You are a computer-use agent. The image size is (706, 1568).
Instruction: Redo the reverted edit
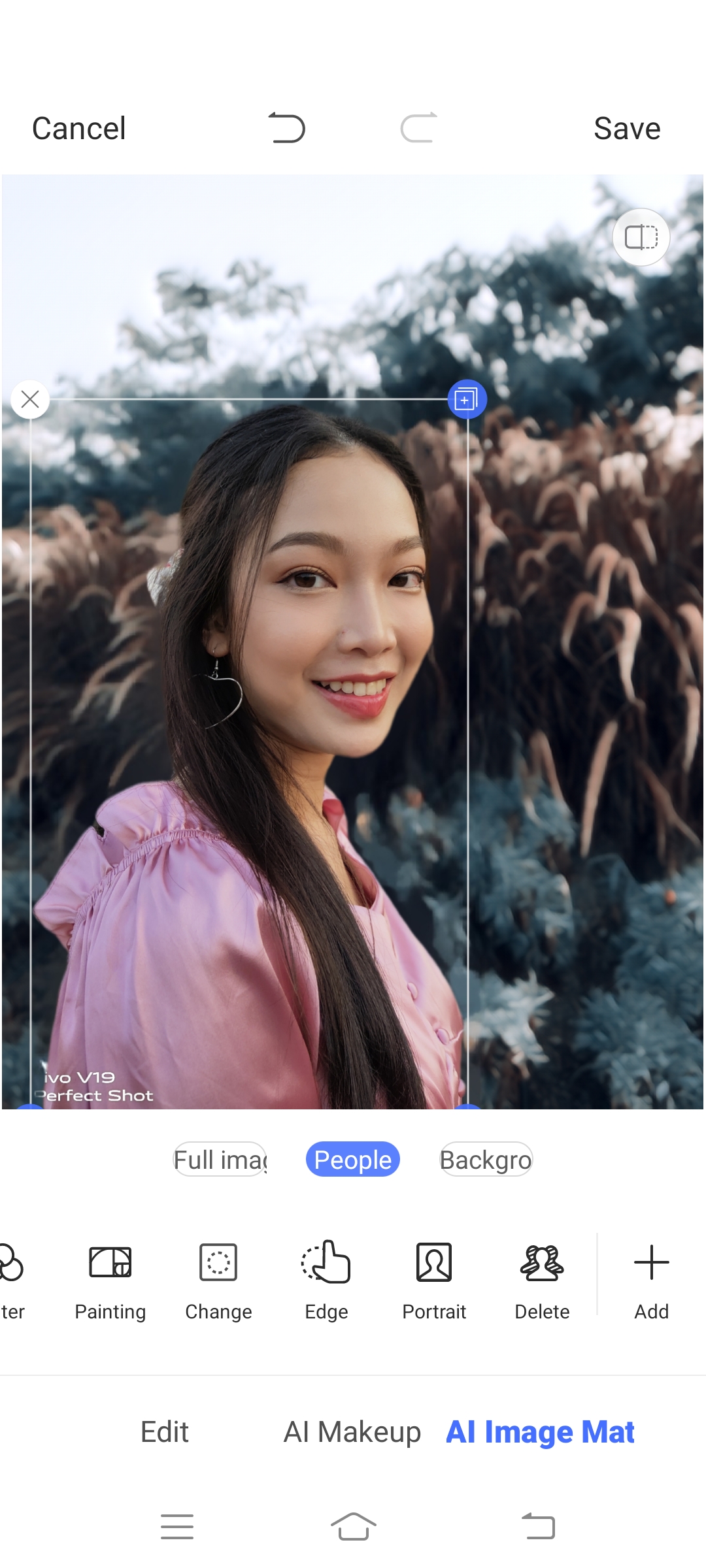point(418,128)
